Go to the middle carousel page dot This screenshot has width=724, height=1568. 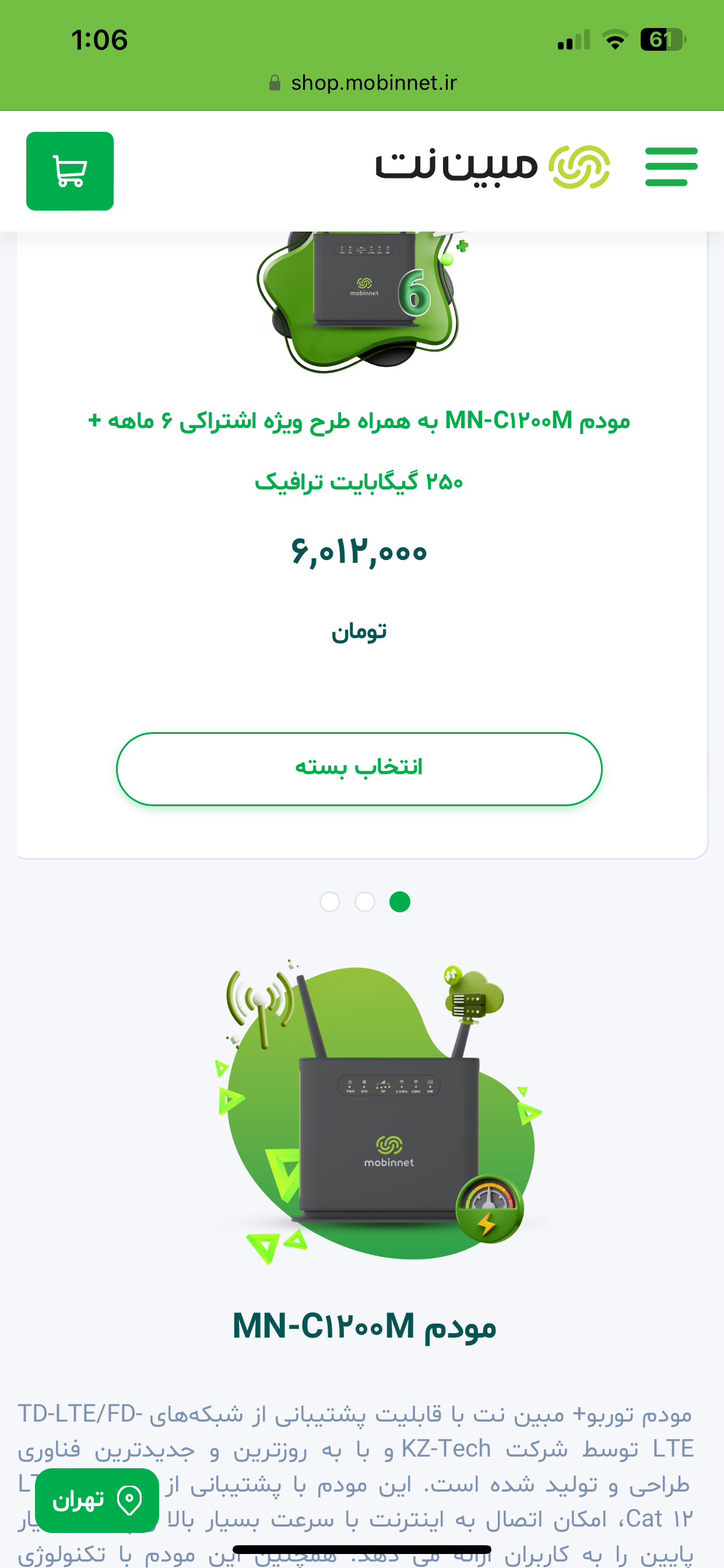click(365, 901)
